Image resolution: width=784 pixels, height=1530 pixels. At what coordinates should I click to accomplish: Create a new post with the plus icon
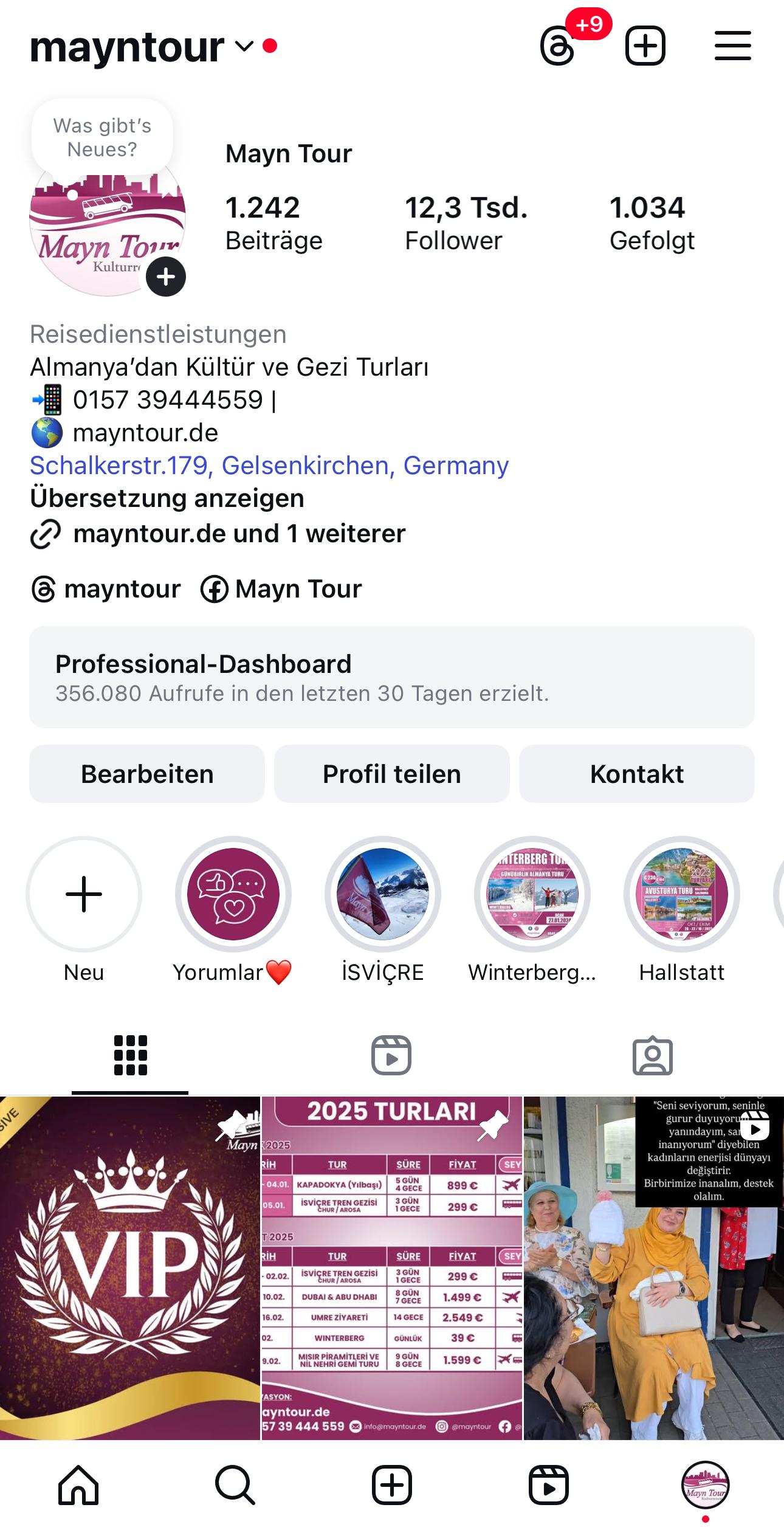coord(645,46)
